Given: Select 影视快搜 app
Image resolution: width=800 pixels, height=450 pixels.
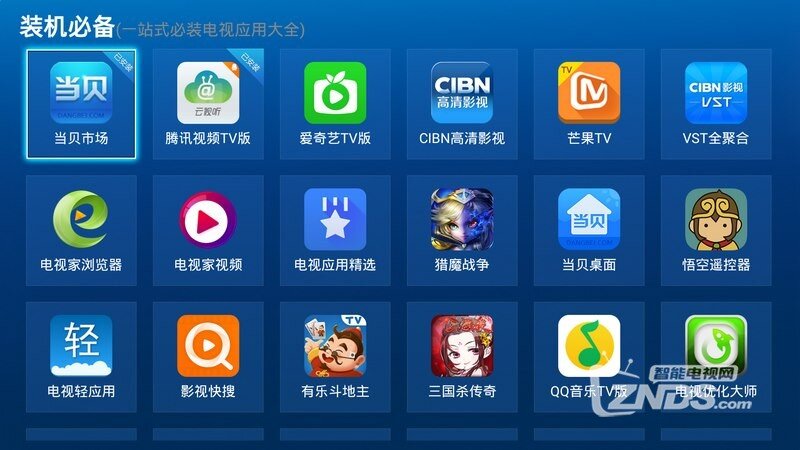Looking at the screenshot, I should (x=208, y=357).
